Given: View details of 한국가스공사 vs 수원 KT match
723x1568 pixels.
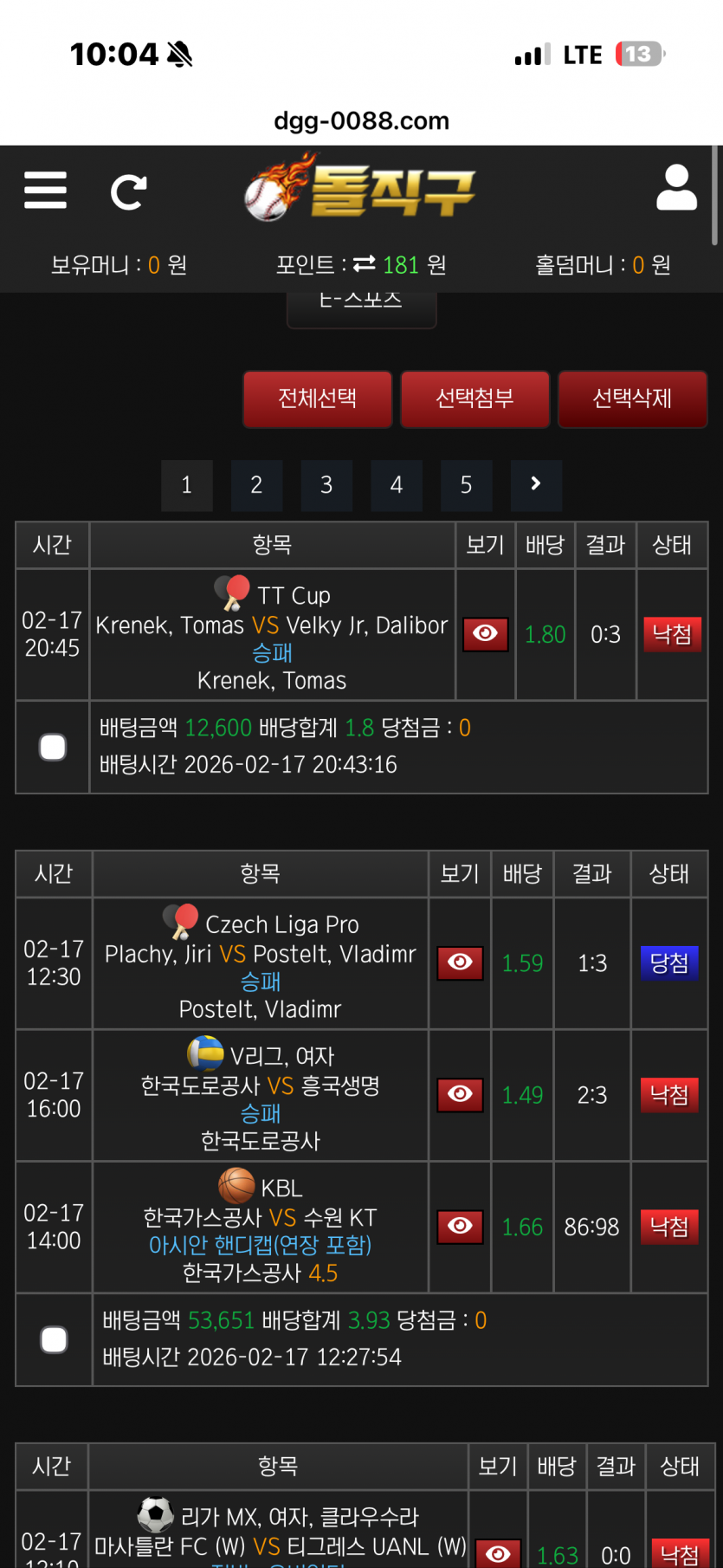Looking at the screenshot, I should (460, 1227).
